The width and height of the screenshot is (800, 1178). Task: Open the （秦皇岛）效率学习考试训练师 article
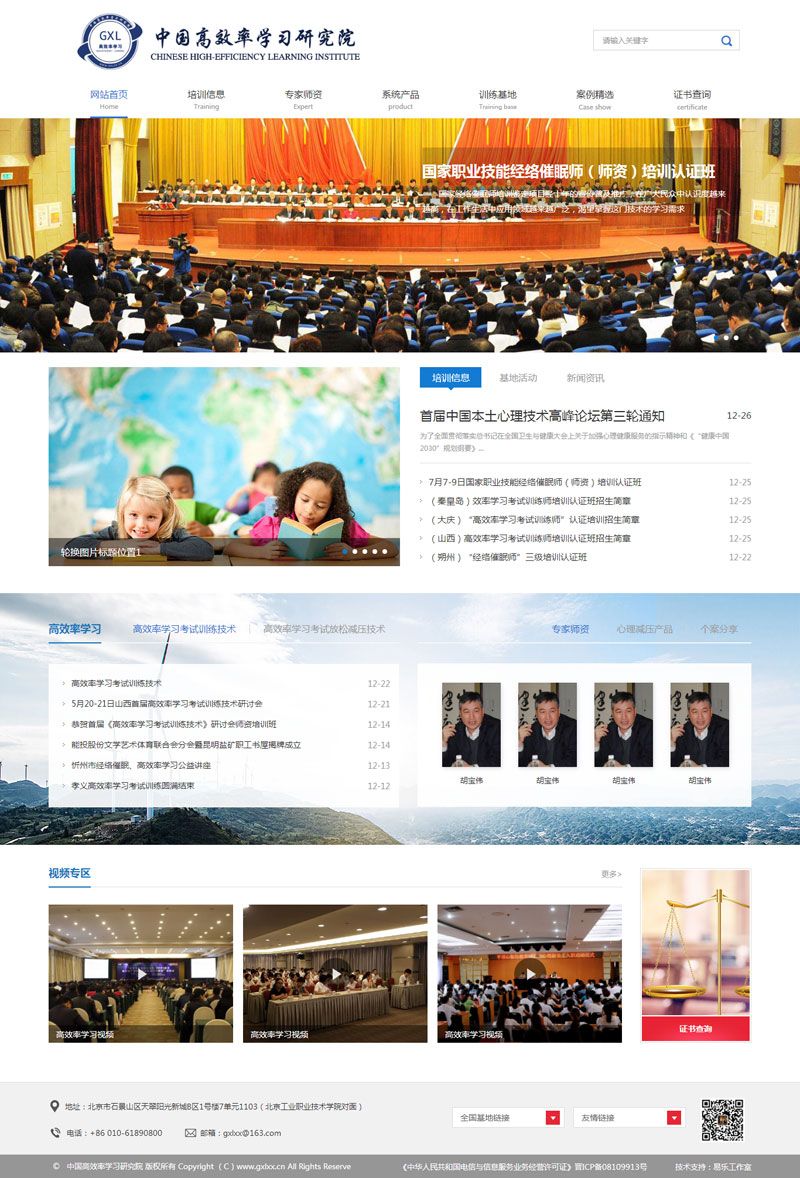[530, 501]
